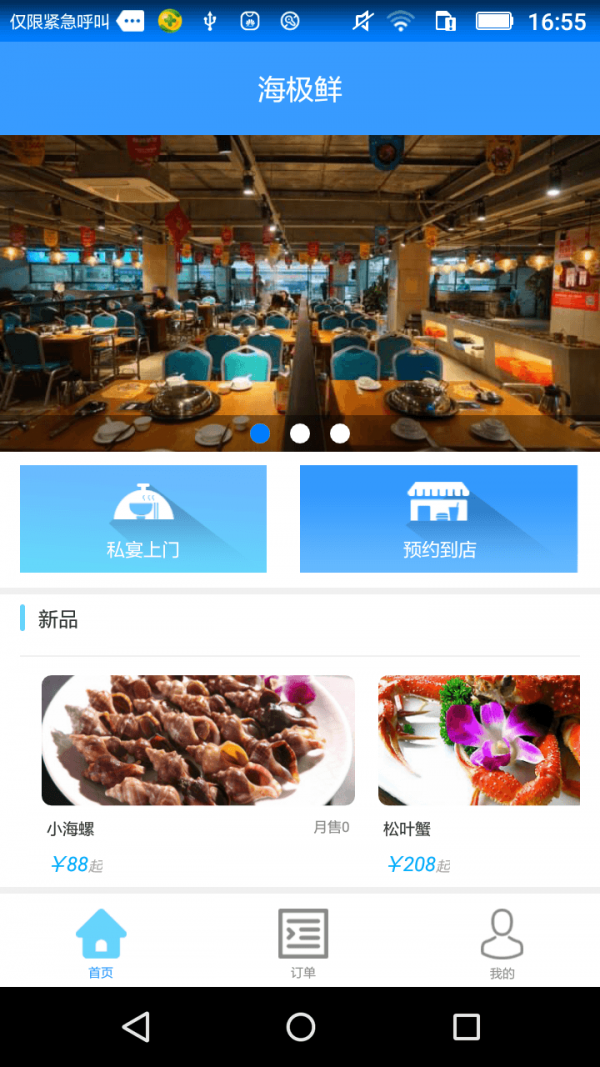This screenshot has height=1067, width=600.
Task: Switch to the 订单 orders tab
Action: [303, 943]
